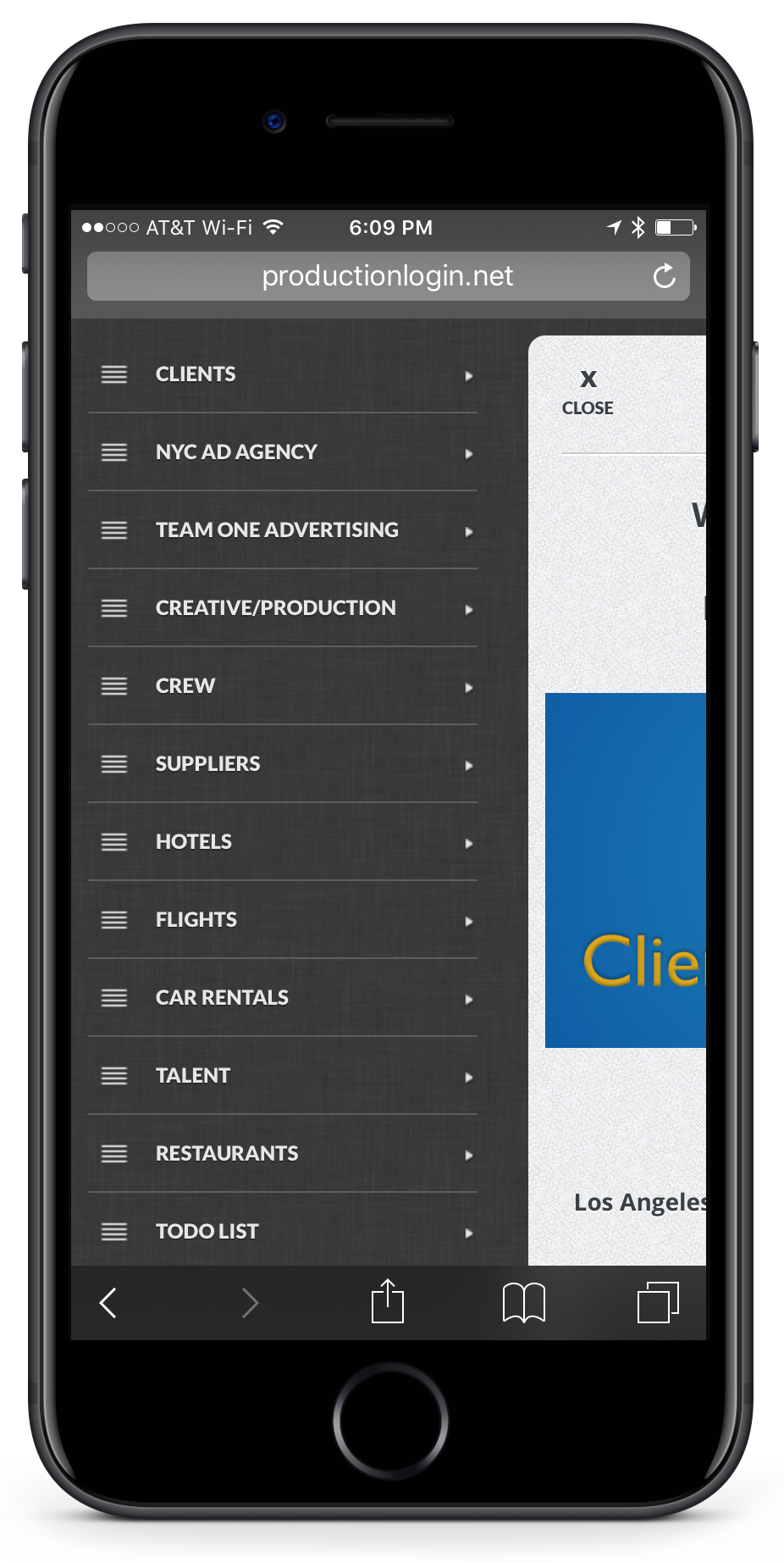The width and height of the screenshot is (784, 1563).
Task: Open the Hotels list
Action: point(283,842)
